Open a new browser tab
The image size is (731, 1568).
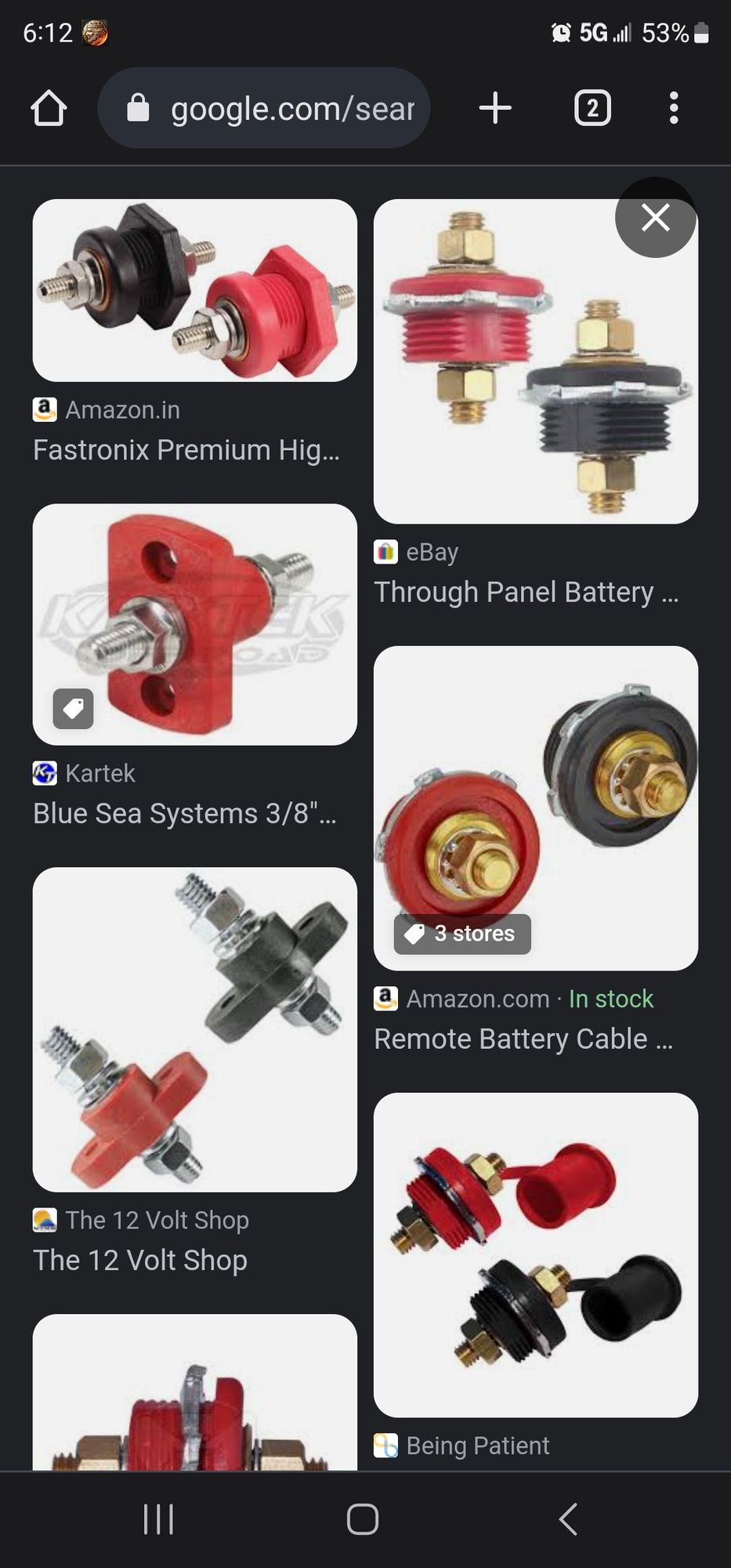tap(494, 108)
